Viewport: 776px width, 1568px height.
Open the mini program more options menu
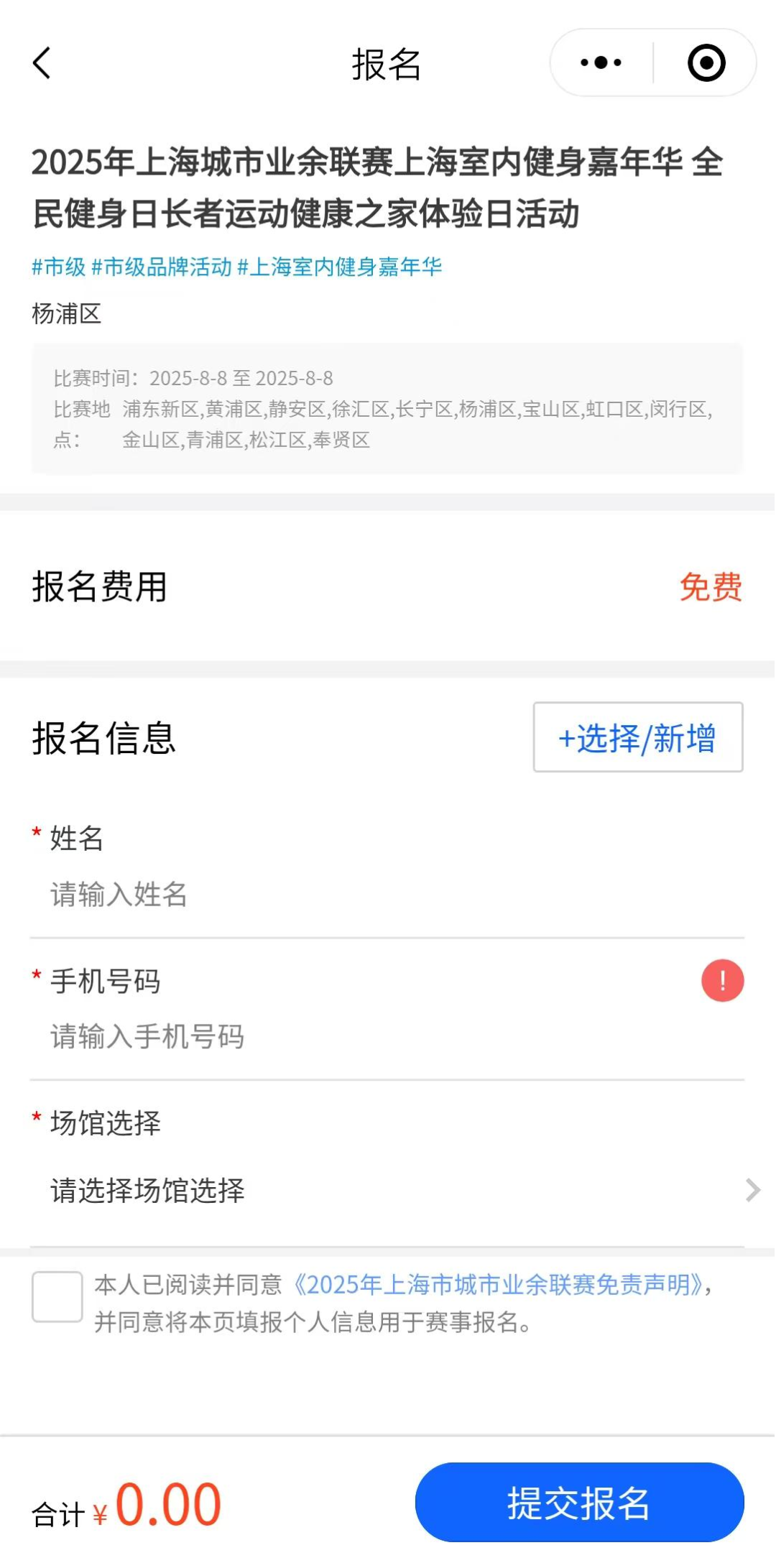pos(601,63)
